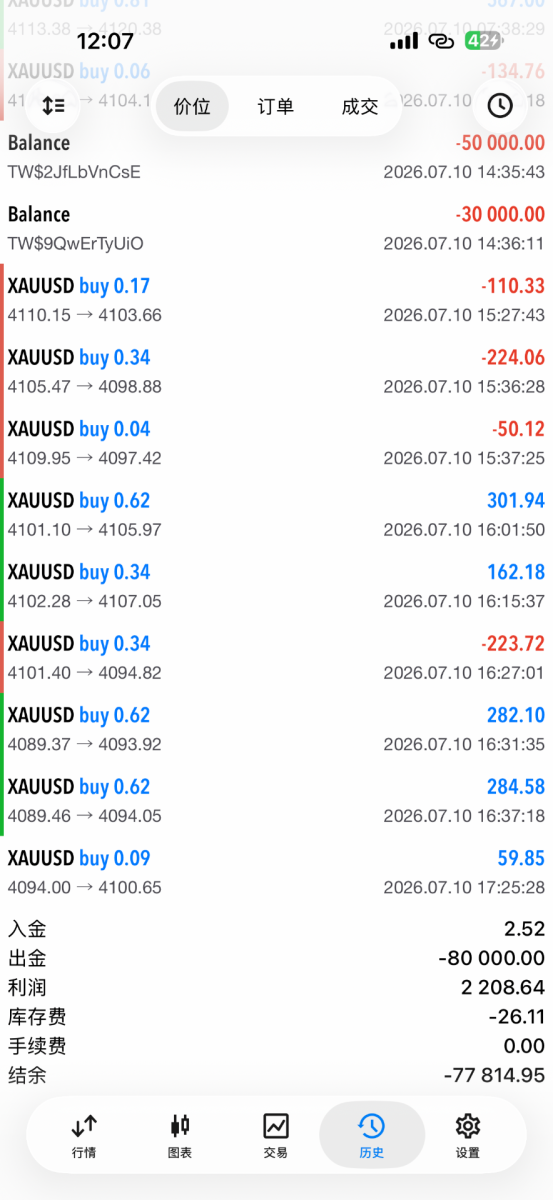This screenshot has height=1200, width=553.
Task: Open the trade with profit 284.58
Action: click(276, 800)
